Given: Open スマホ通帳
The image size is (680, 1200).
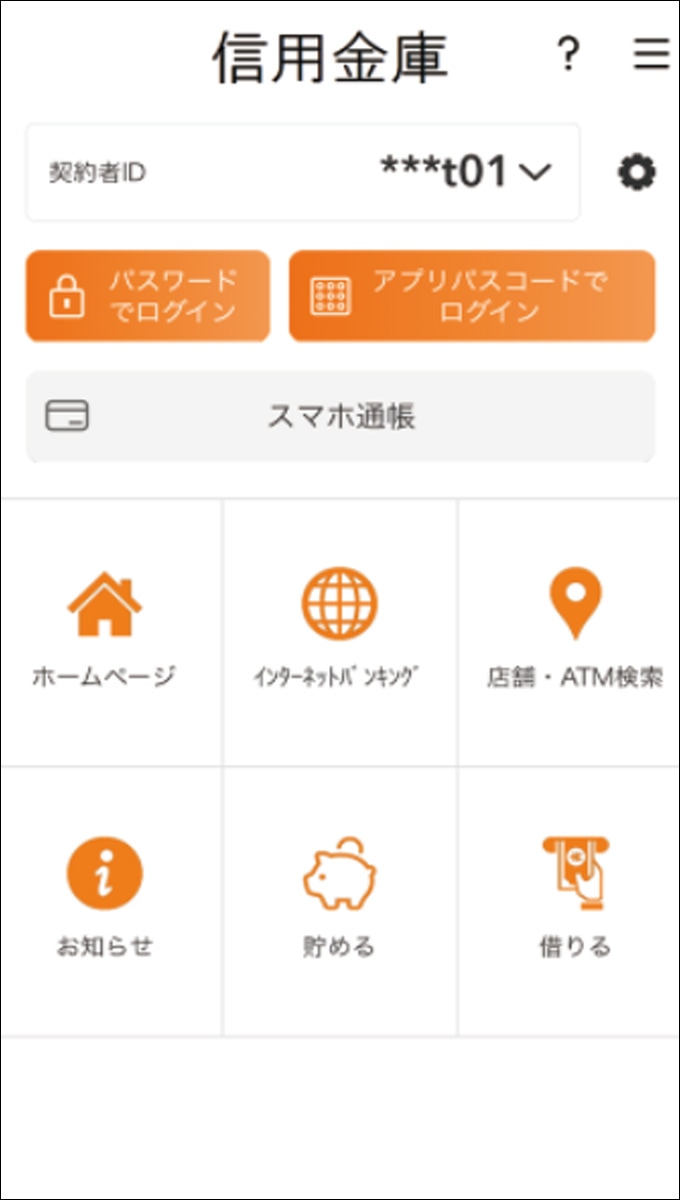Looking at the screenshot, I should click(340, 417).
